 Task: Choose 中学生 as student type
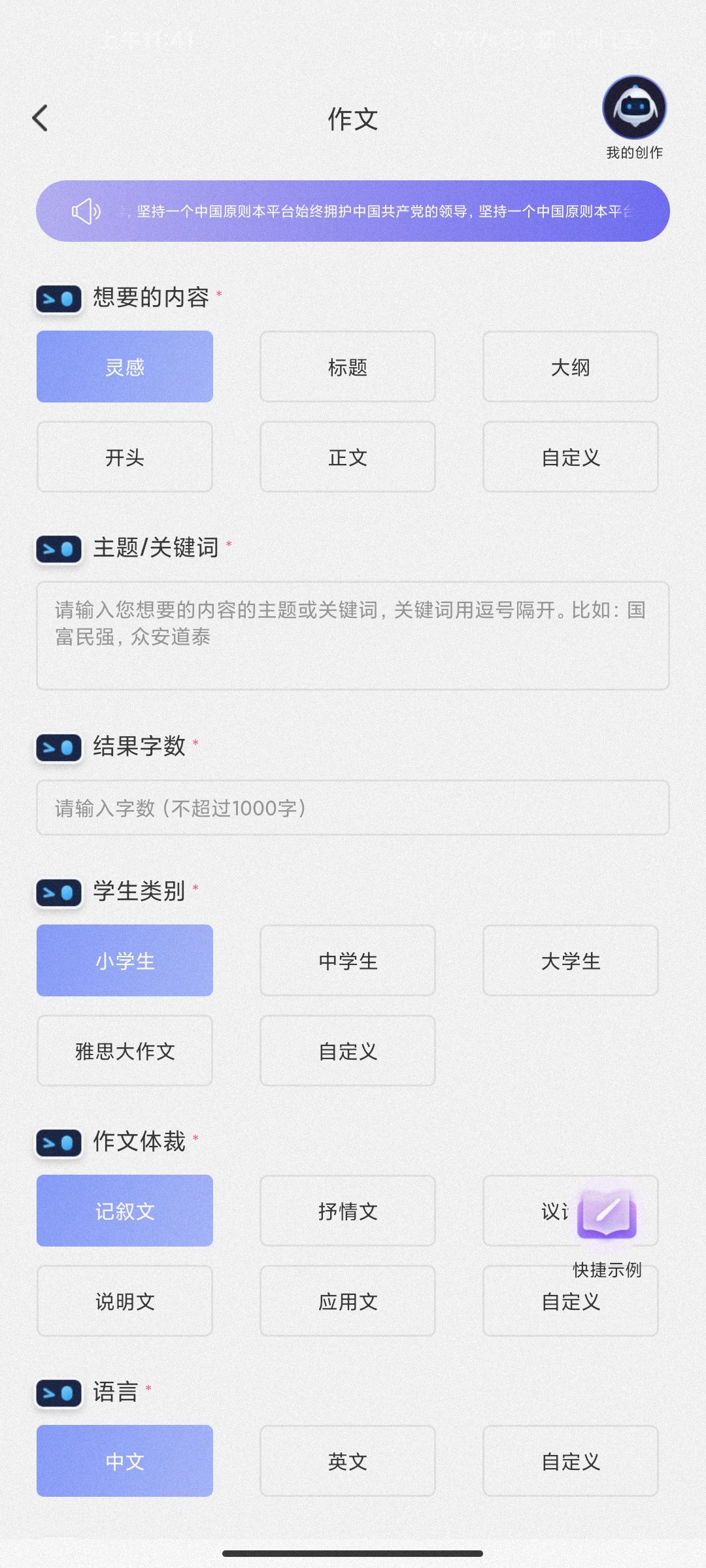347,960
